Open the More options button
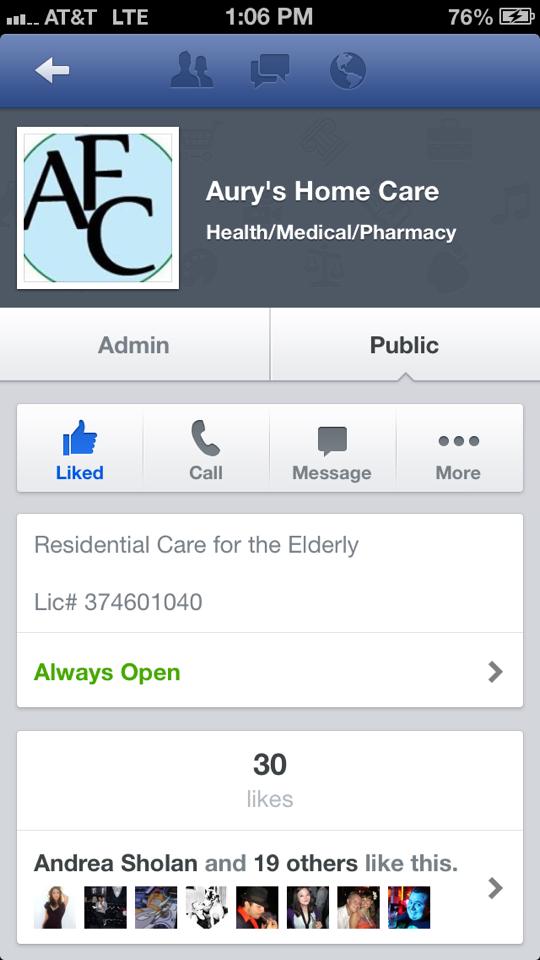The height and width of the screenshot is (960, 540). pos(459,448)
